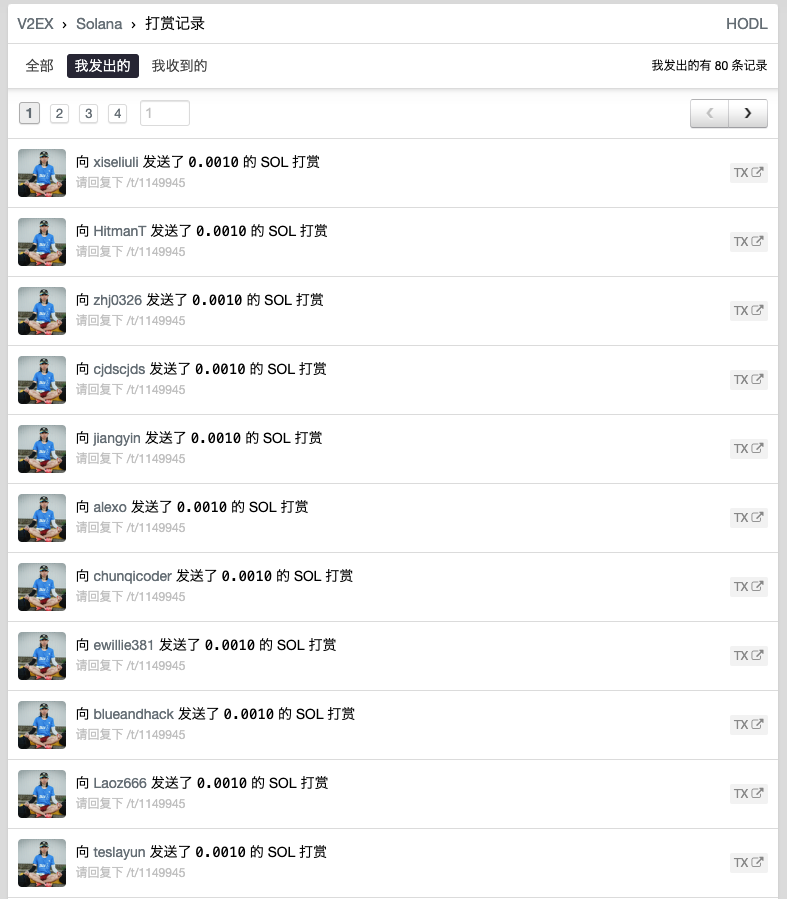Select the 我发出的 tab
This screenshot has width=787, height=899.
tap(103, 66)
